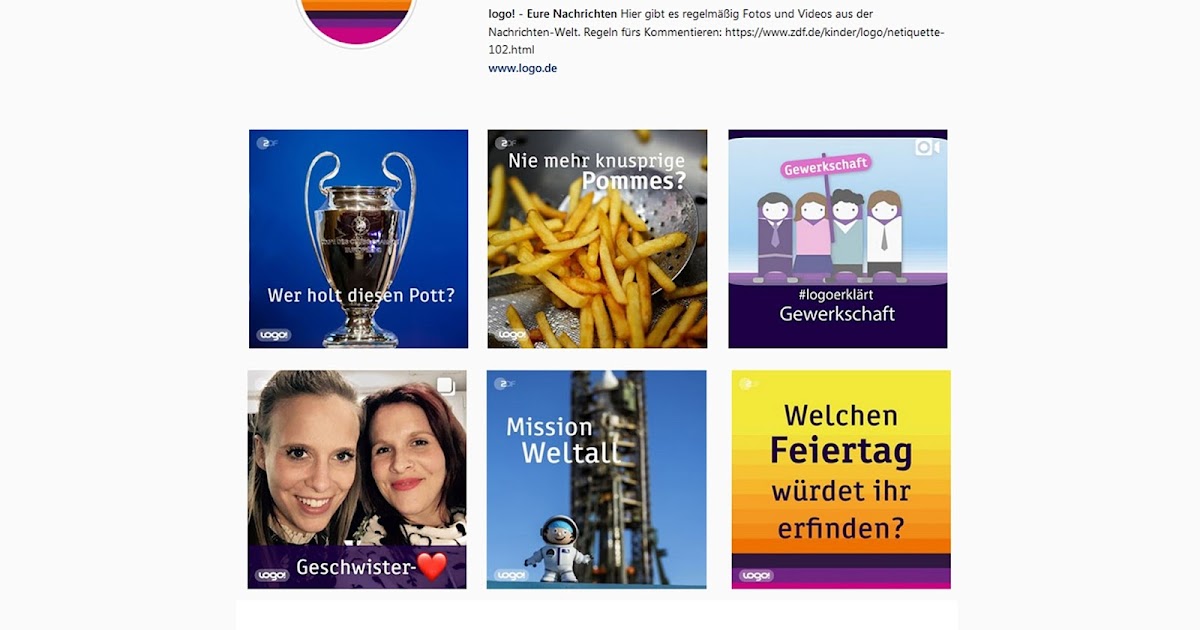Open the Gewerkschaft video post
Screen dimensions: 1200x630
[837, 239]
